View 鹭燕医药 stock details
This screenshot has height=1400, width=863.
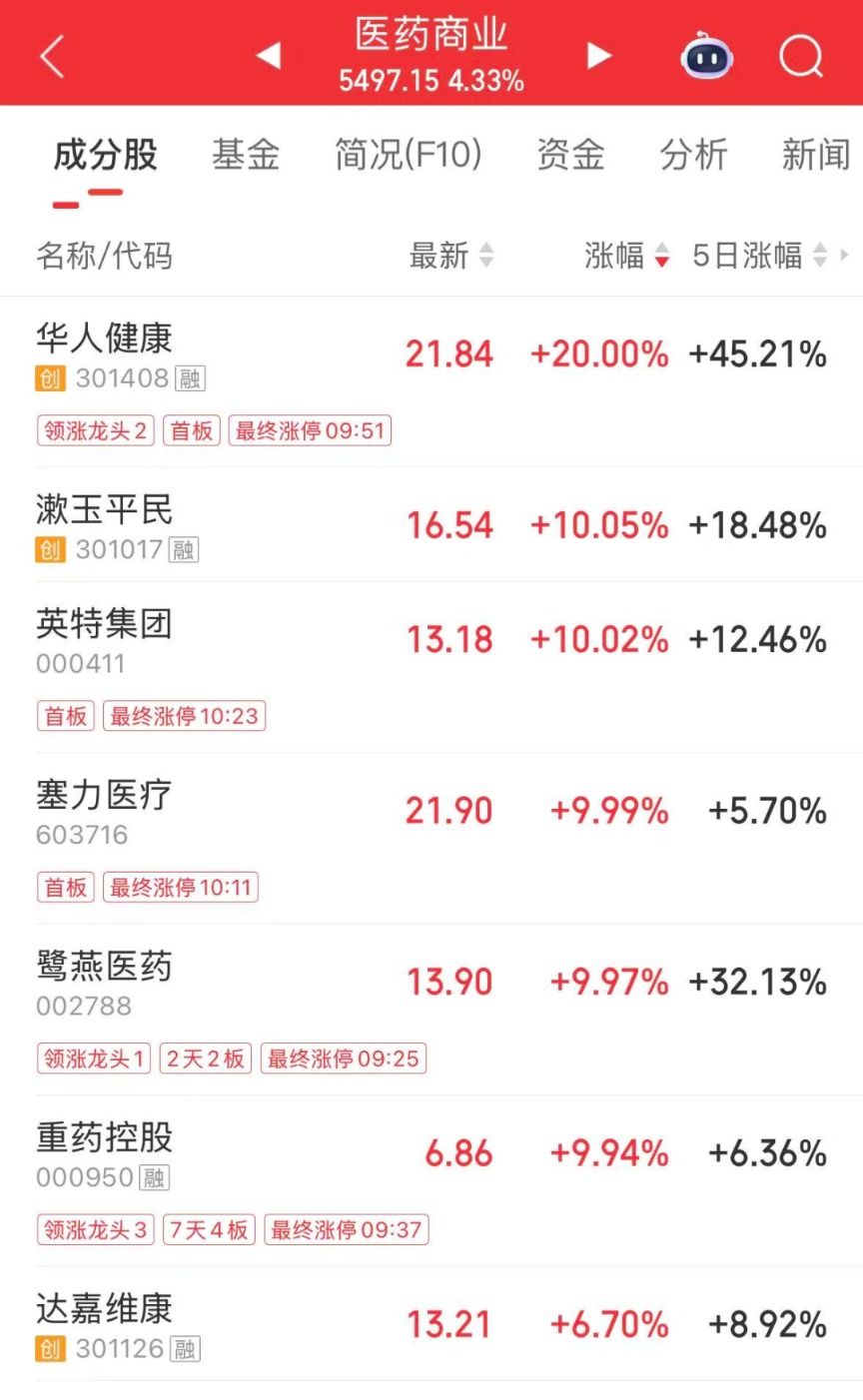tap(105, 967)
